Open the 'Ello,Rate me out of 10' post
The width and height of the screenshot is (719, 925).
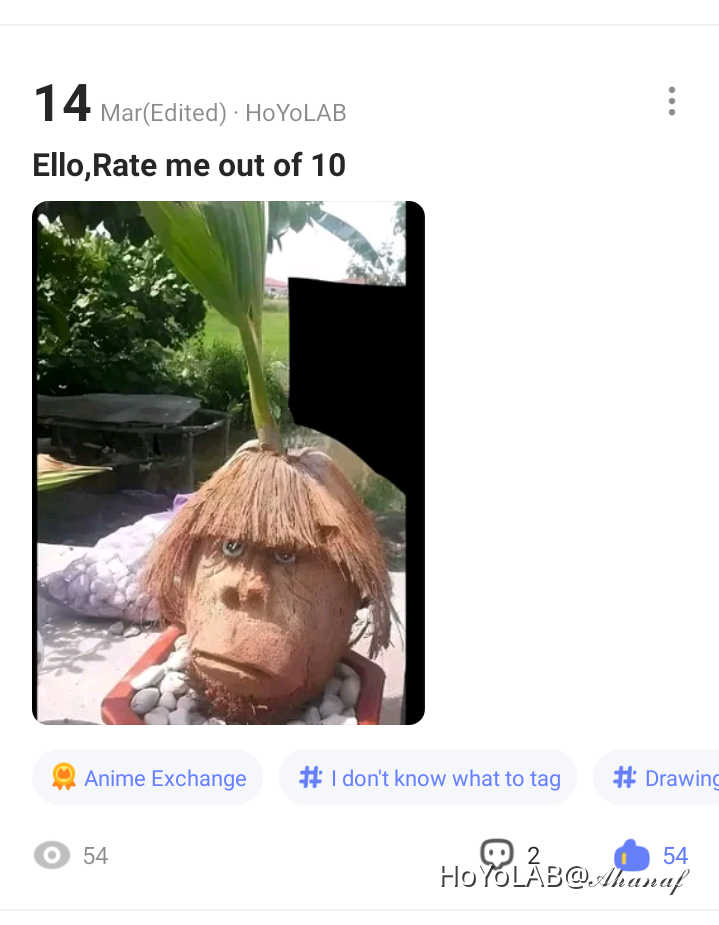click(x=189, y=164)
